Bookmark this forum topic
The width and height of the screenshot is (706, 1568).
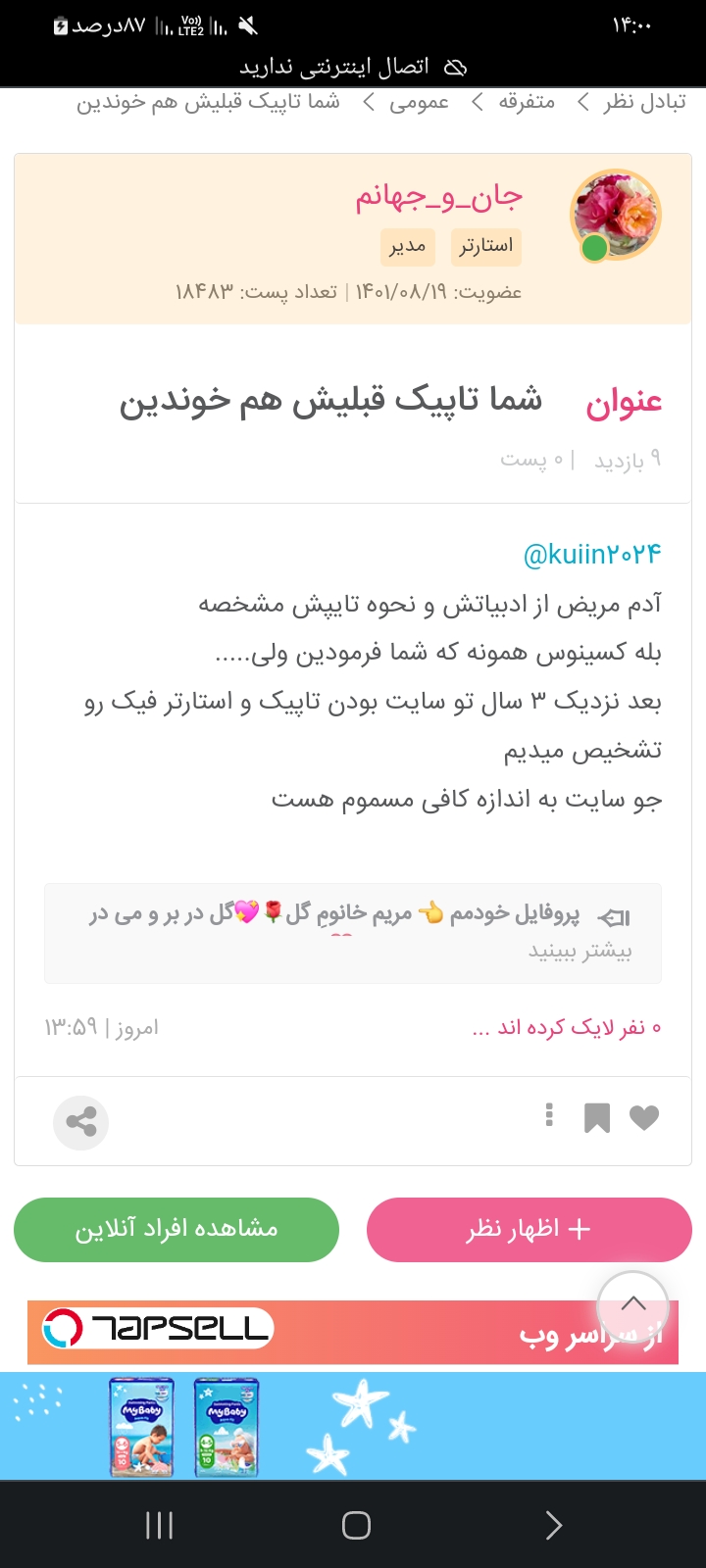[596, 1117]
